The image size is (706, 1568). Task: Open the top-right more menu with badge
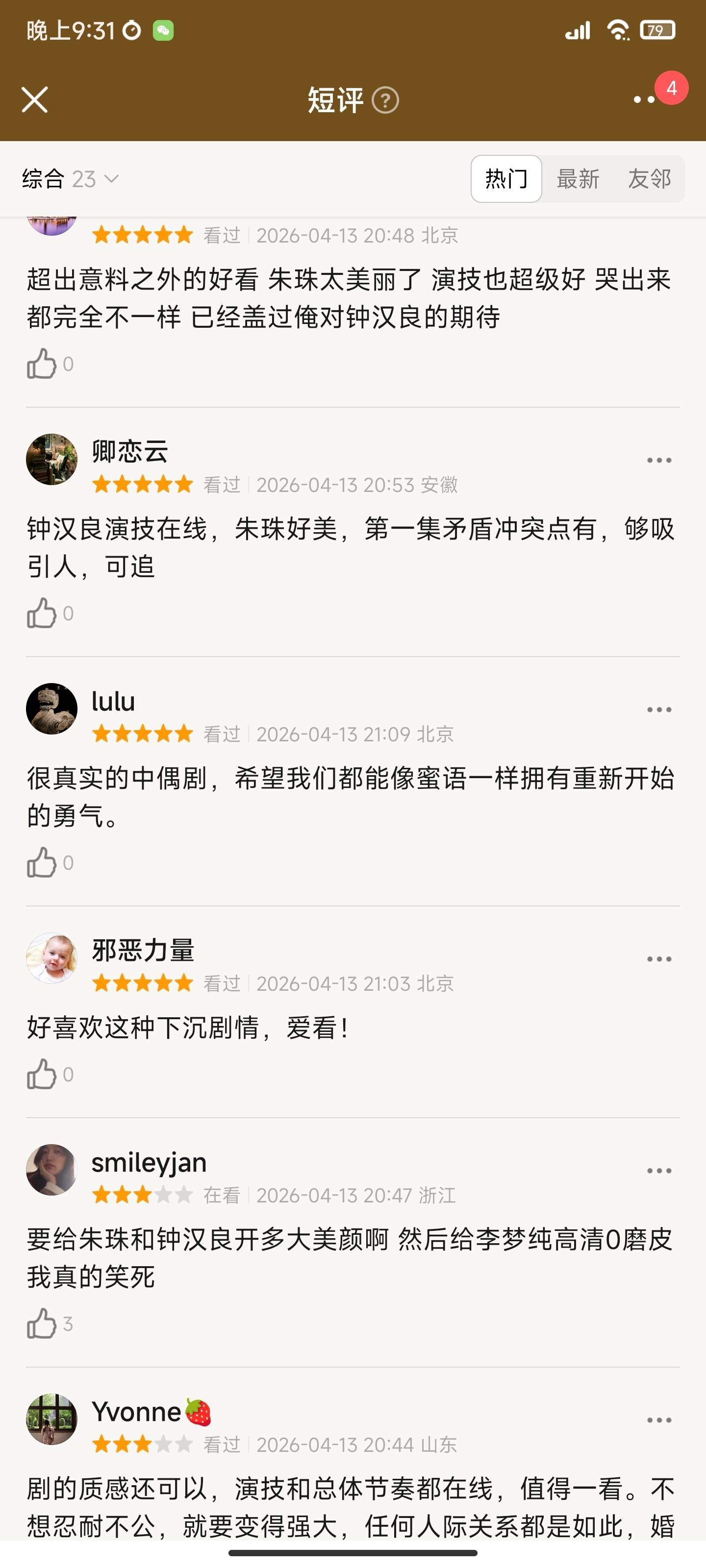[645, 99]
